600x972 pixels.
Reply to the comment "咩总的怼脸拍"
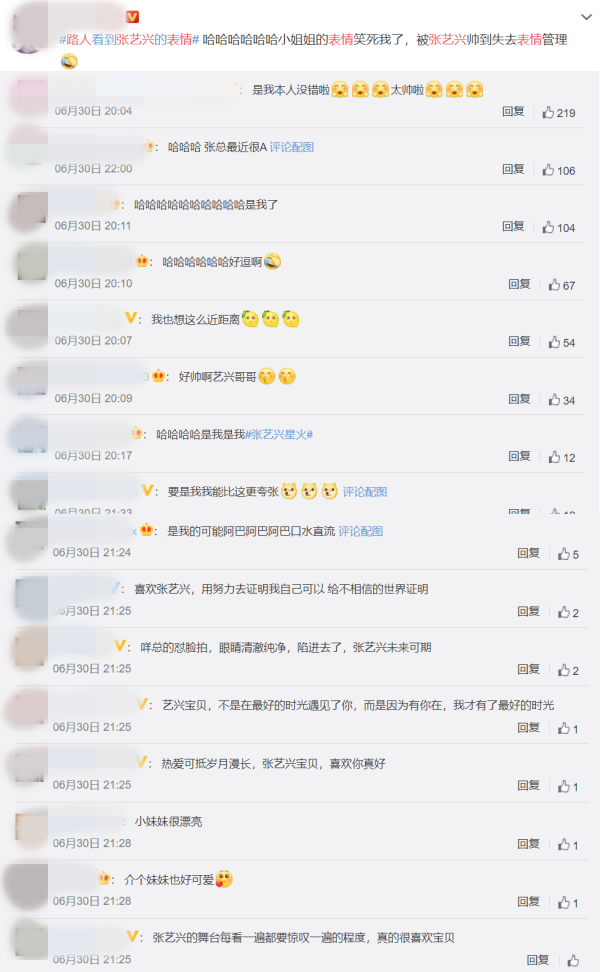click(x=529, y=670)
